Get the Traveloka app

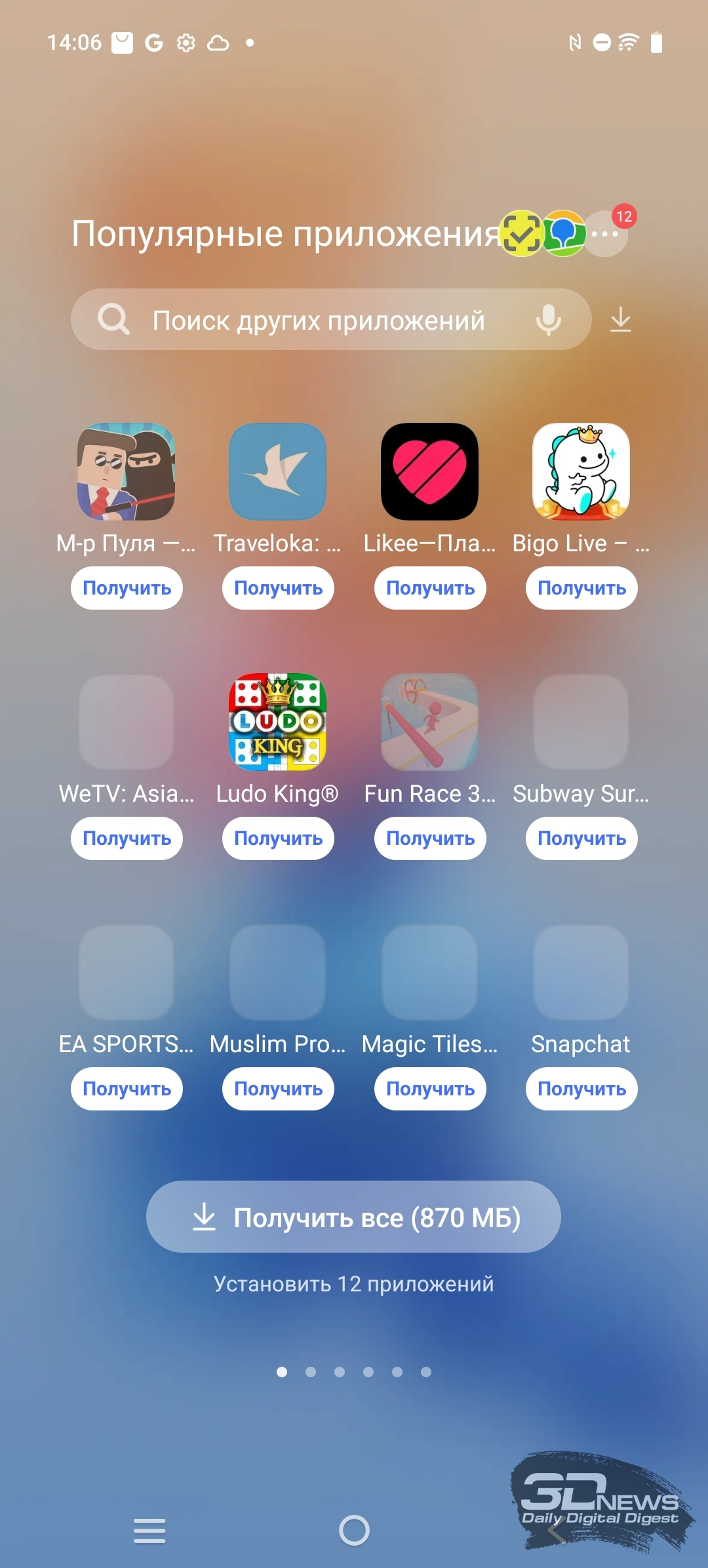pyautogui.click(x=278, y=588)
